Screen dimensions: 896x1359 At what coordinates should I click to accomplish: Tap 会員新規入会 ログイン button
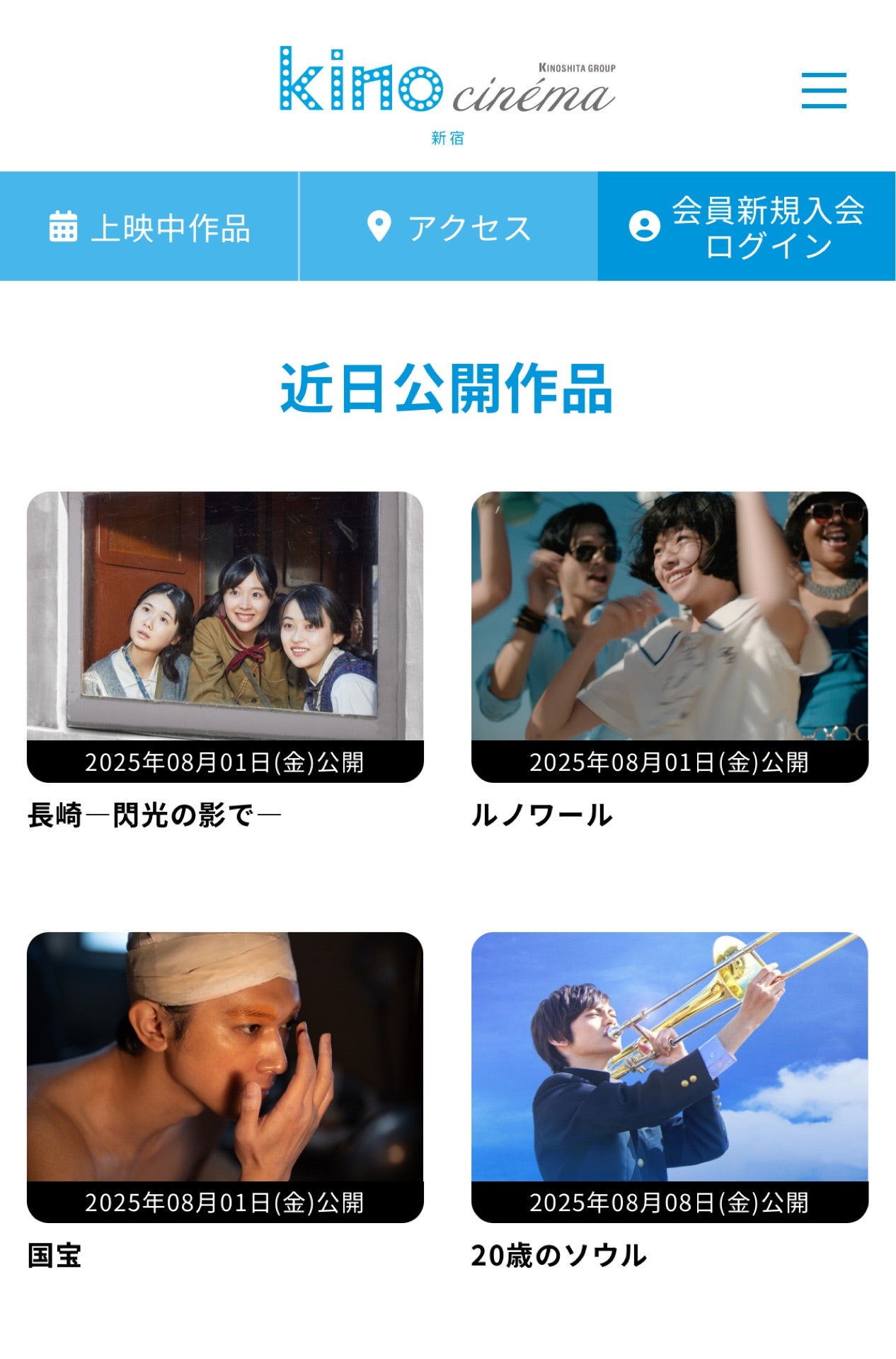(x=747, y=227)
